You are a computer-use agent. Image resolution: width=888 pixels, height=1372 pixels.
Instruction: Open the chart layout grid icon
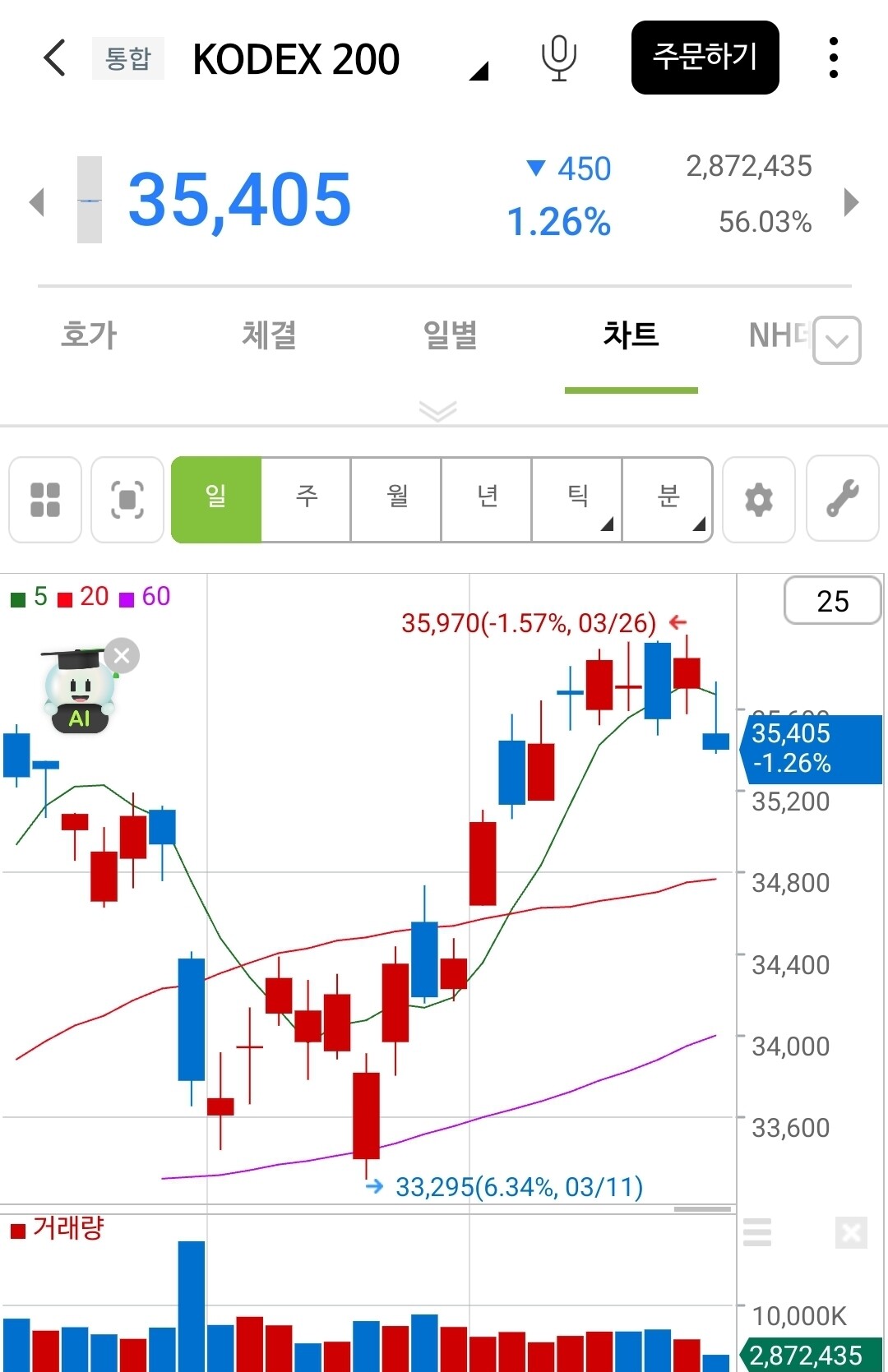pyautogui.click(x=45, y=499)
